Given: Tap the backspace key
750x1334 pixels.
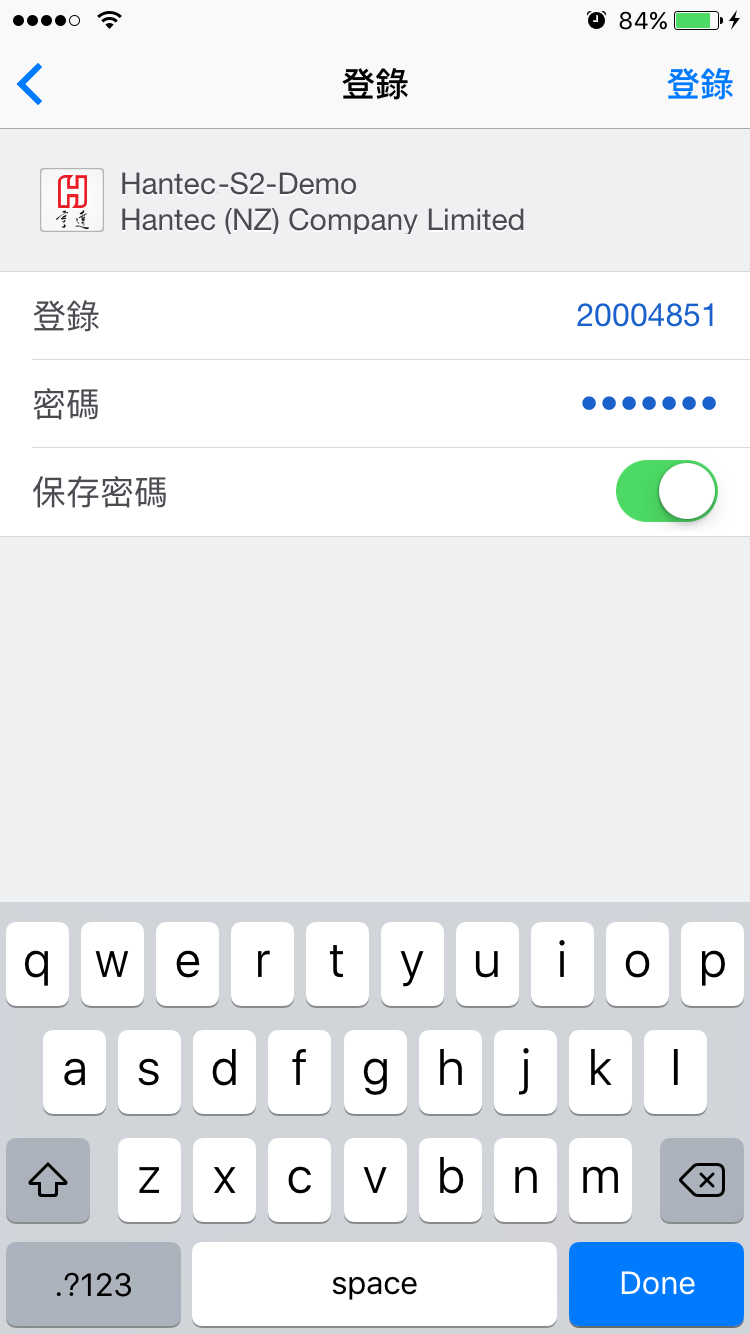Looking at the screenshot, I should pos(702,1180).
